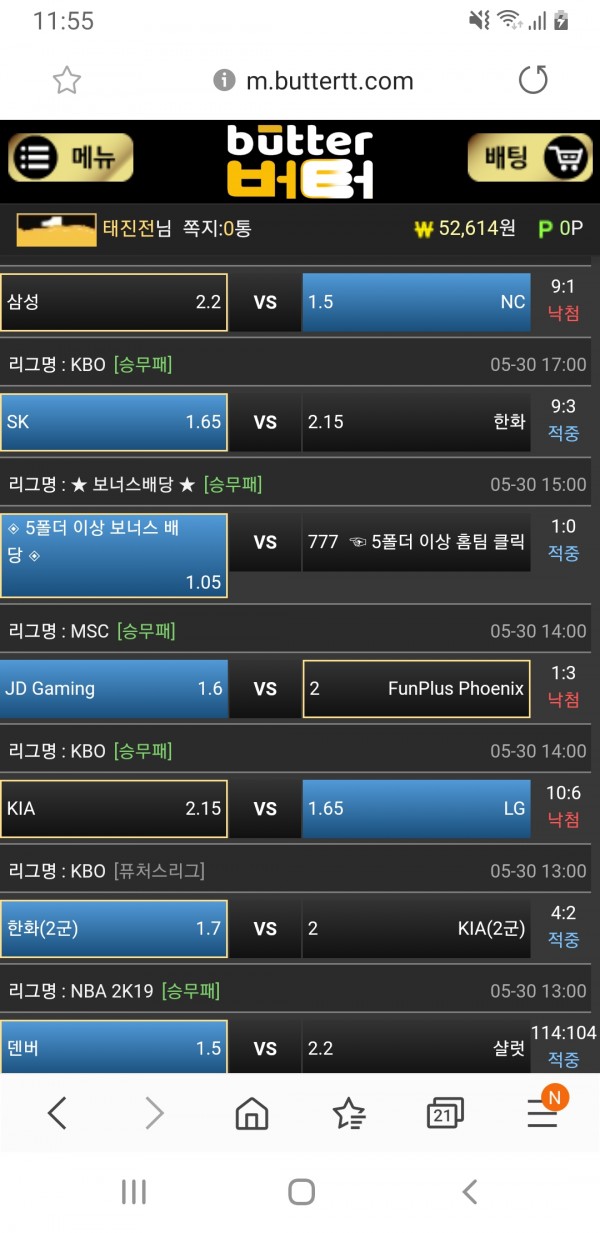
Task: Select LG at odds 1.65
Action: pos(416,808)
